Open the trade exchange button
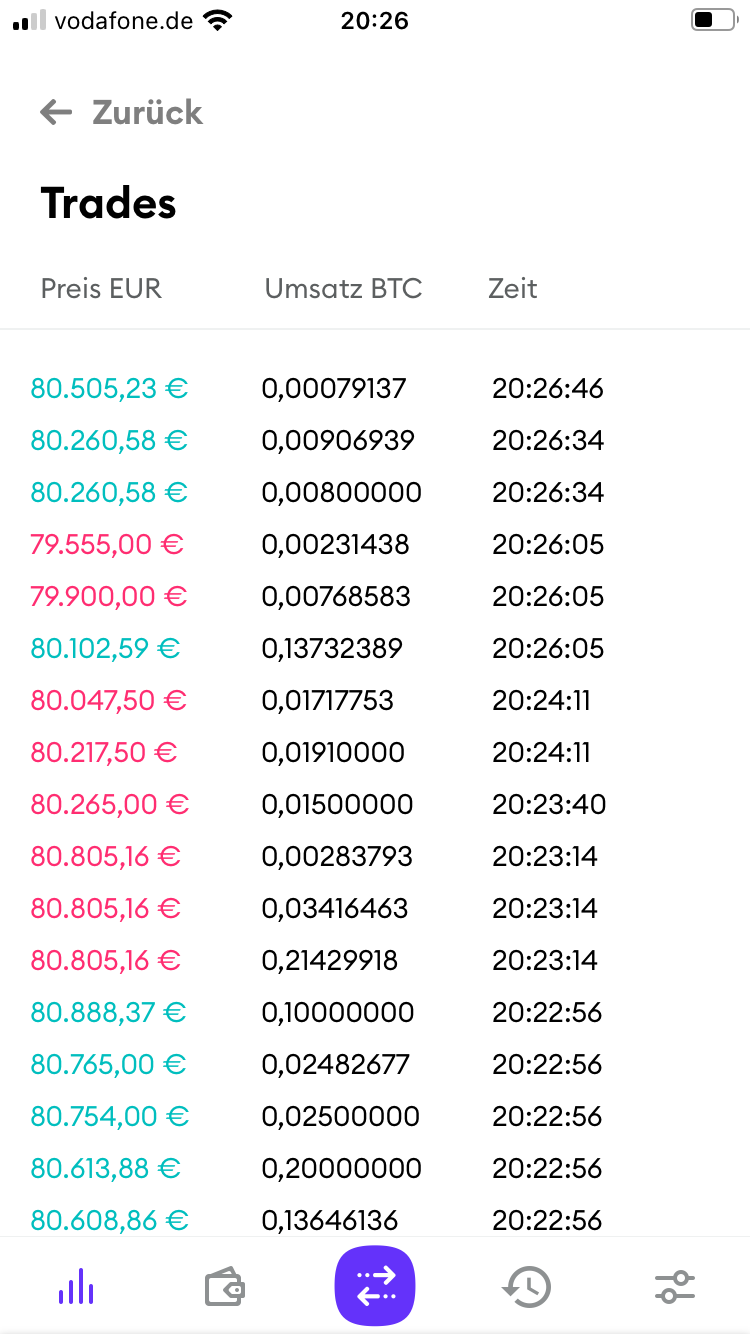 pos(375,1286)
